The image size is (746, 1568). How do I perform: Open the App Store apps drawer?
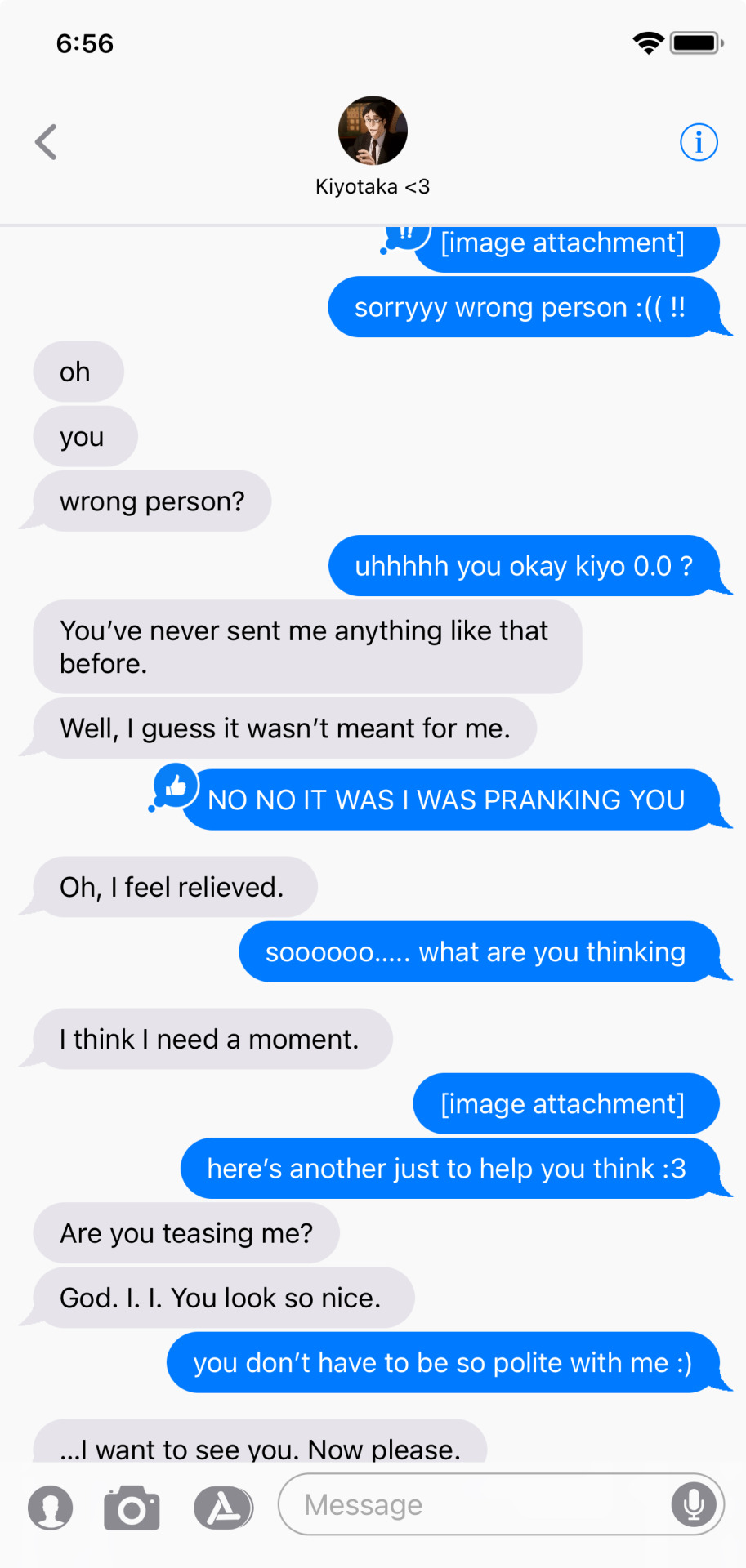[x=223, y=1508]
